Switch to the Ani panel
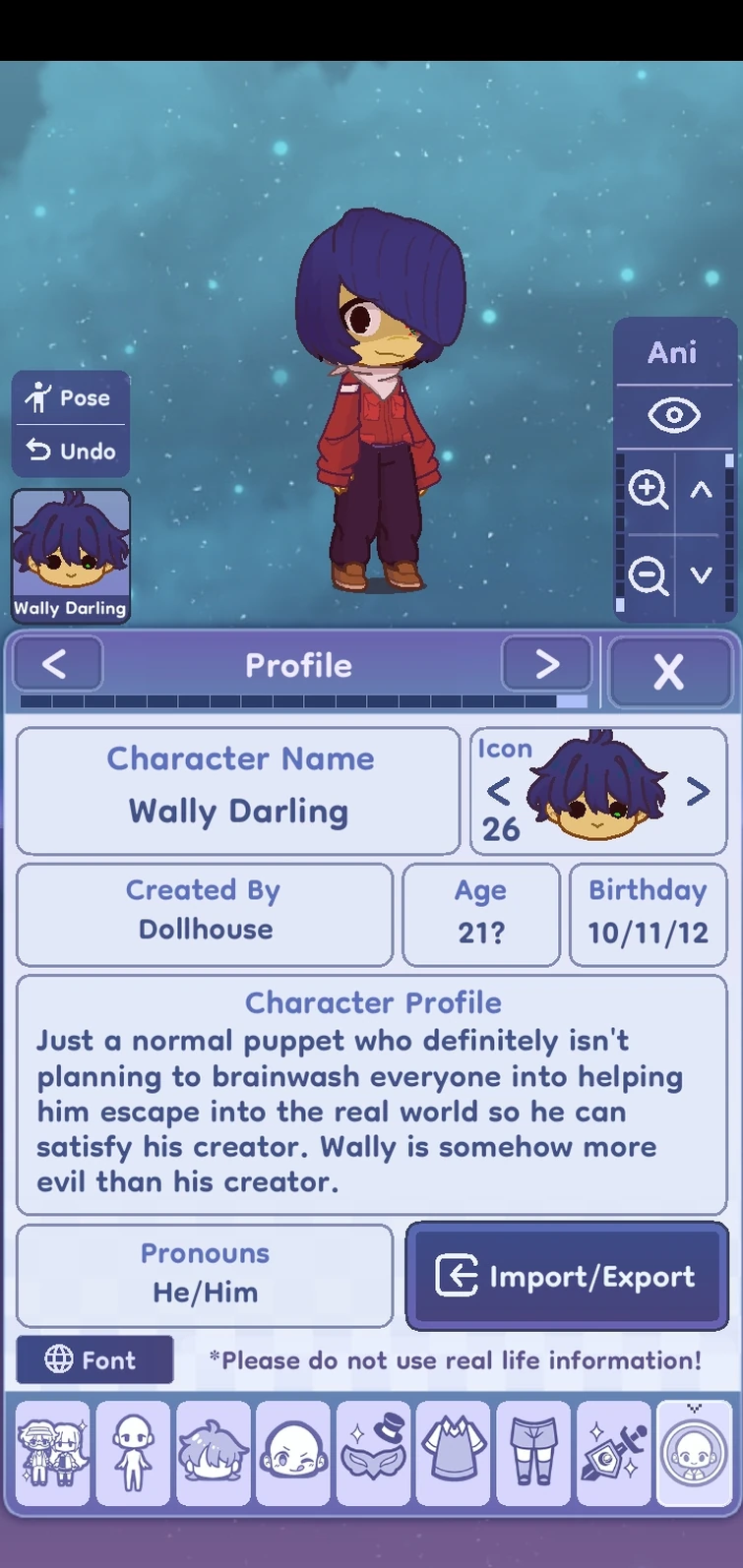The width and height of the screenshot is (743, 1568). coord(672,354)
